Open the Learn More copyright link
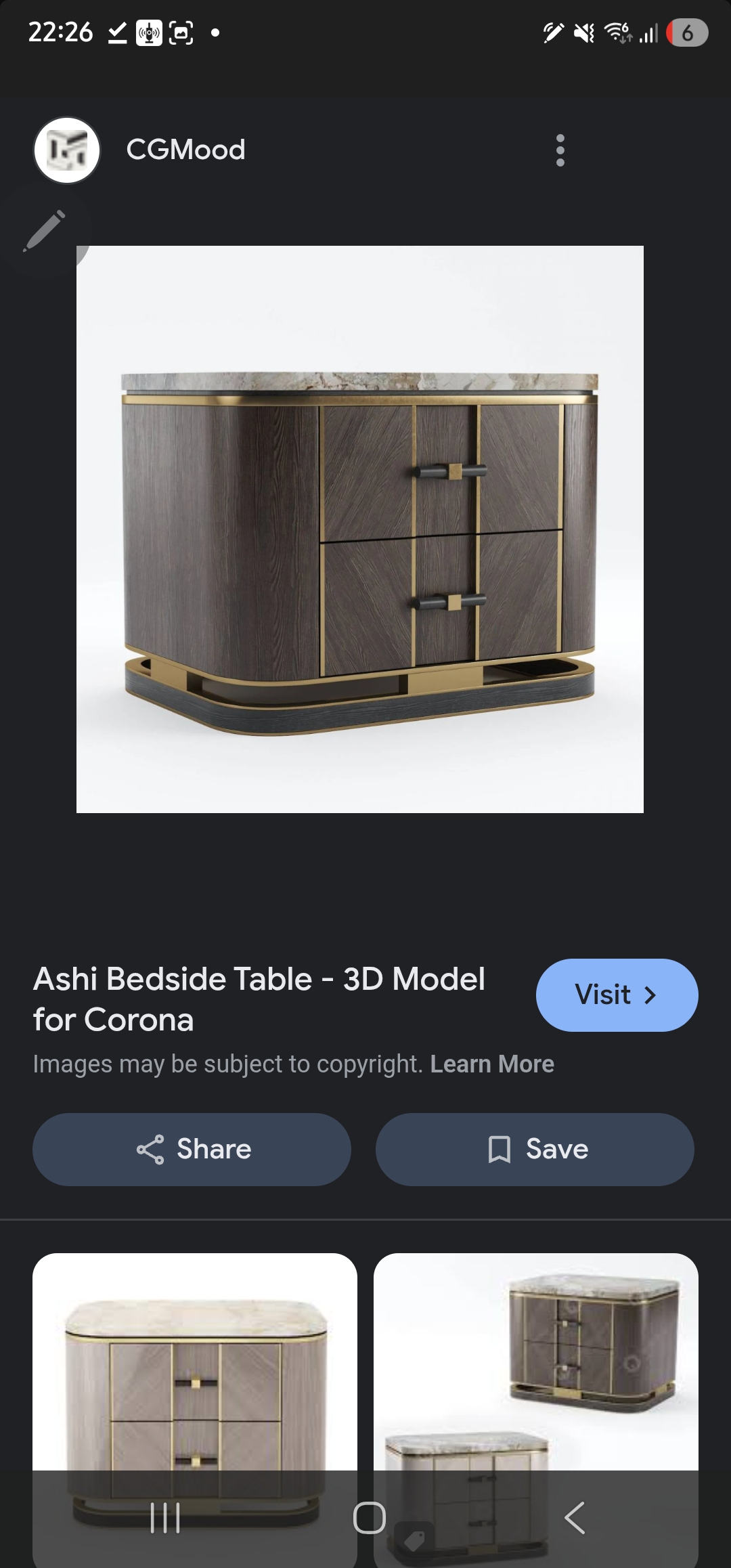 pos(492,1064)
